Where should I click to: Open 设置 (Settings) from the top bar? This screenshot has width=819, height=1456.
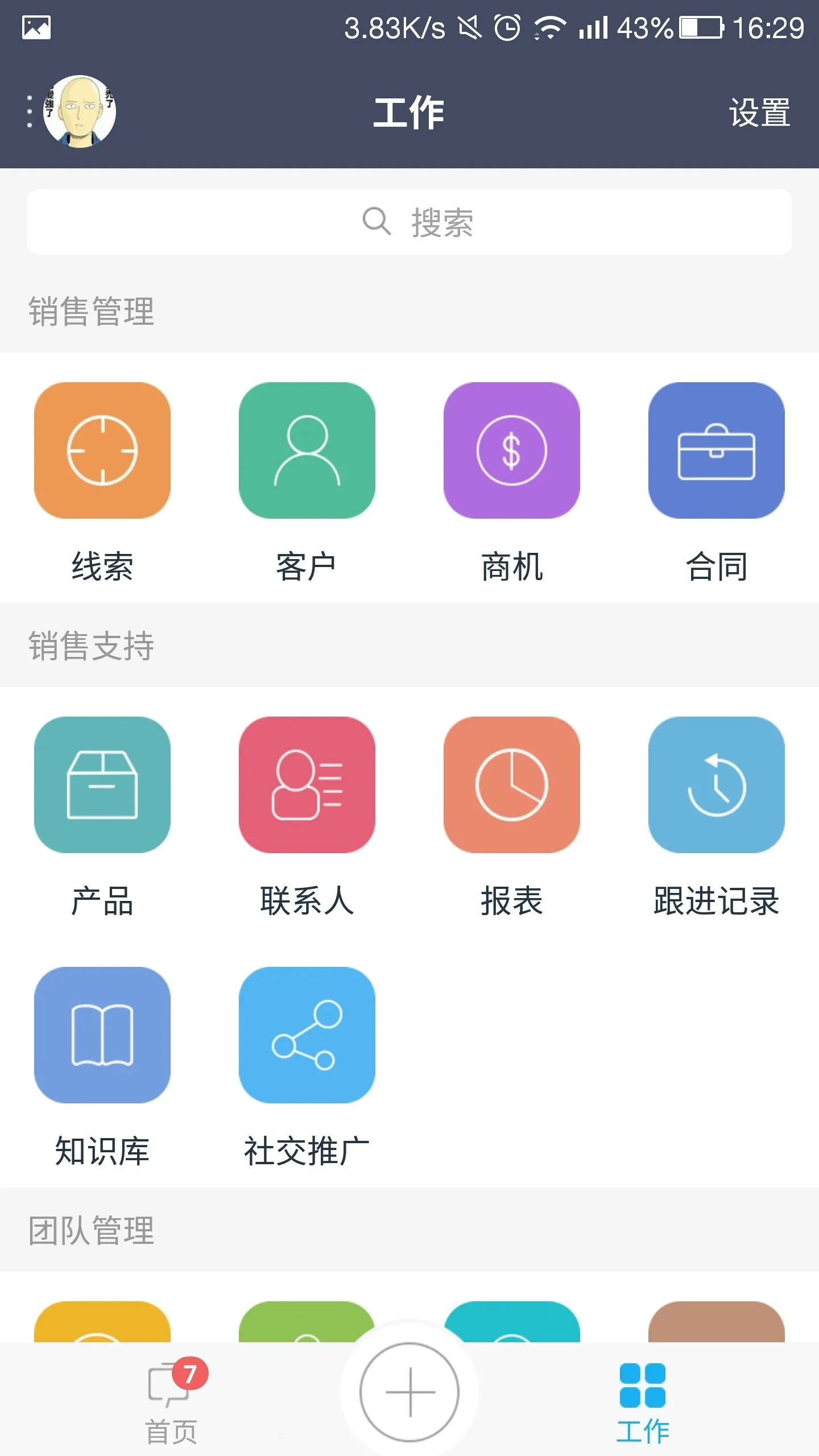coord(759,113)
